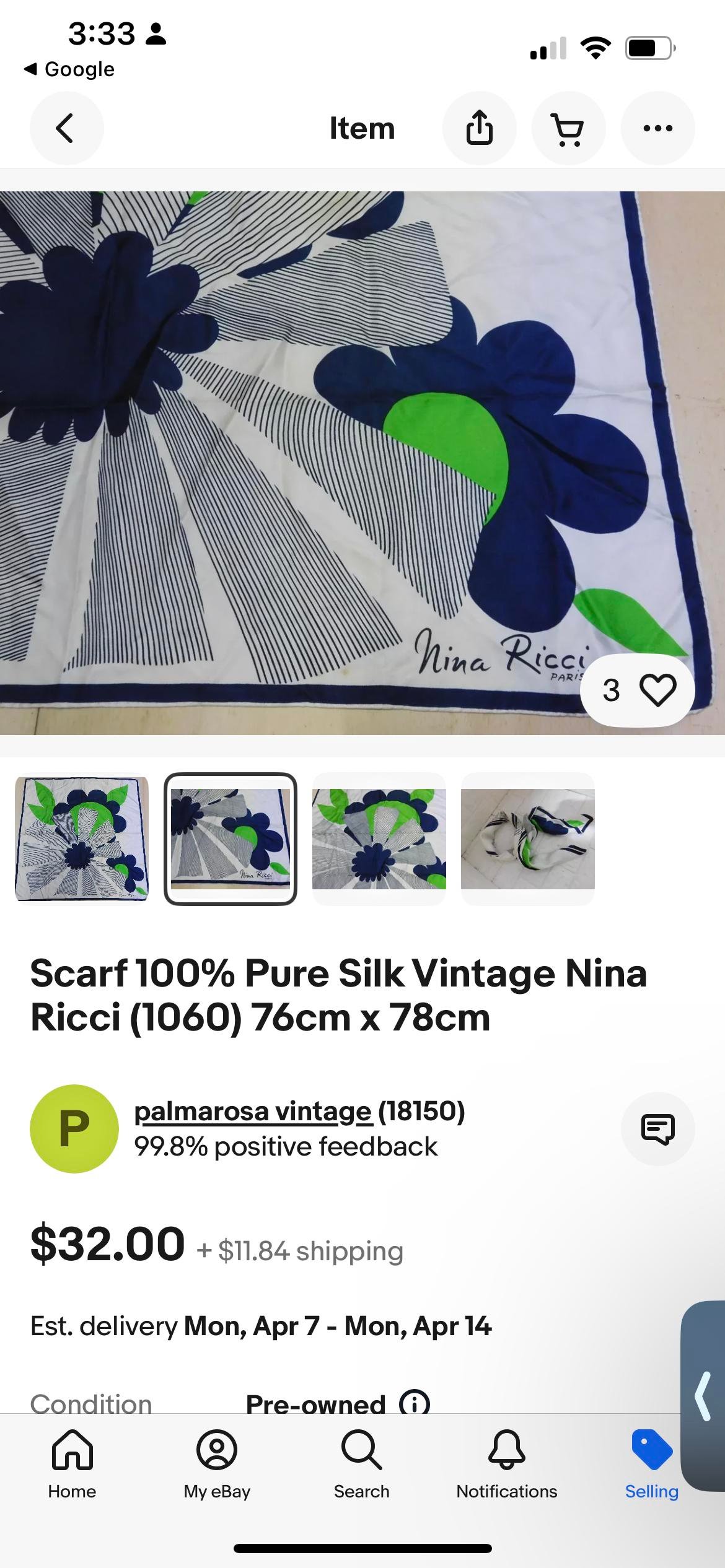
Task: Message the seller via chat icon
Action: coord(657,1128)
